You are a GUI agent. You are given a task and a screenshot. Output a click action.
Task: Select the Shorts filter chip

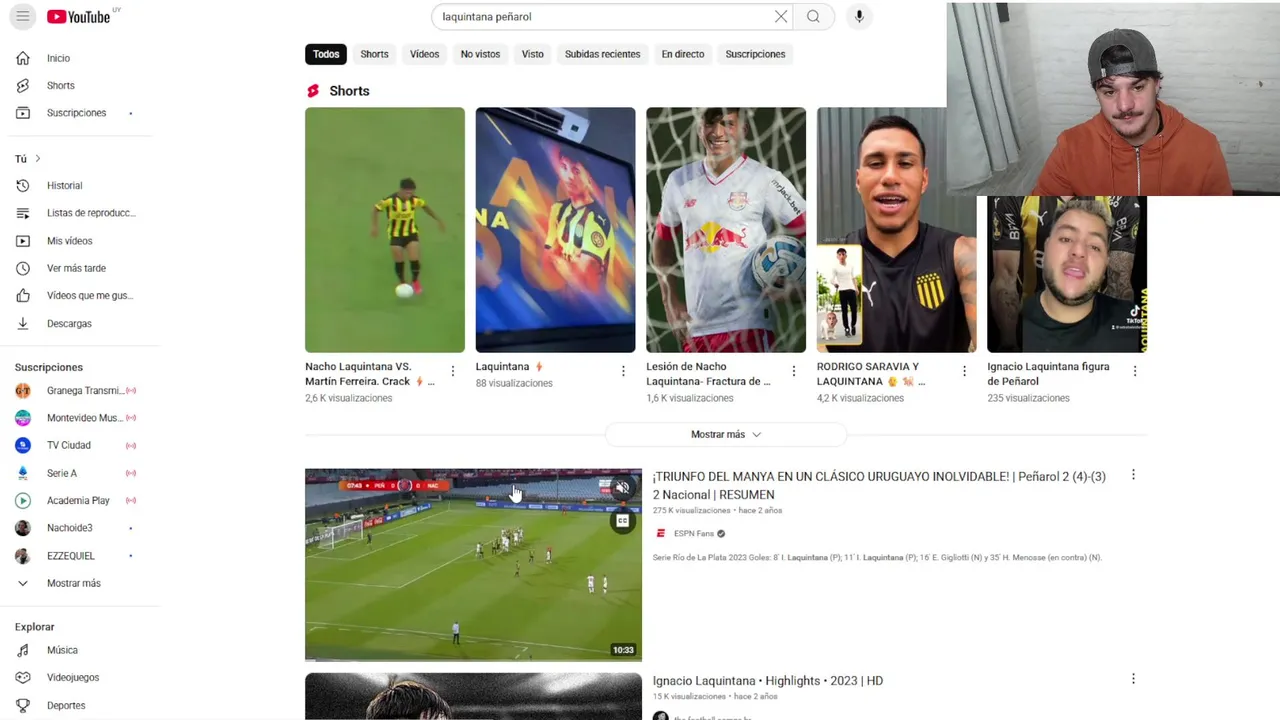[374, 54]
